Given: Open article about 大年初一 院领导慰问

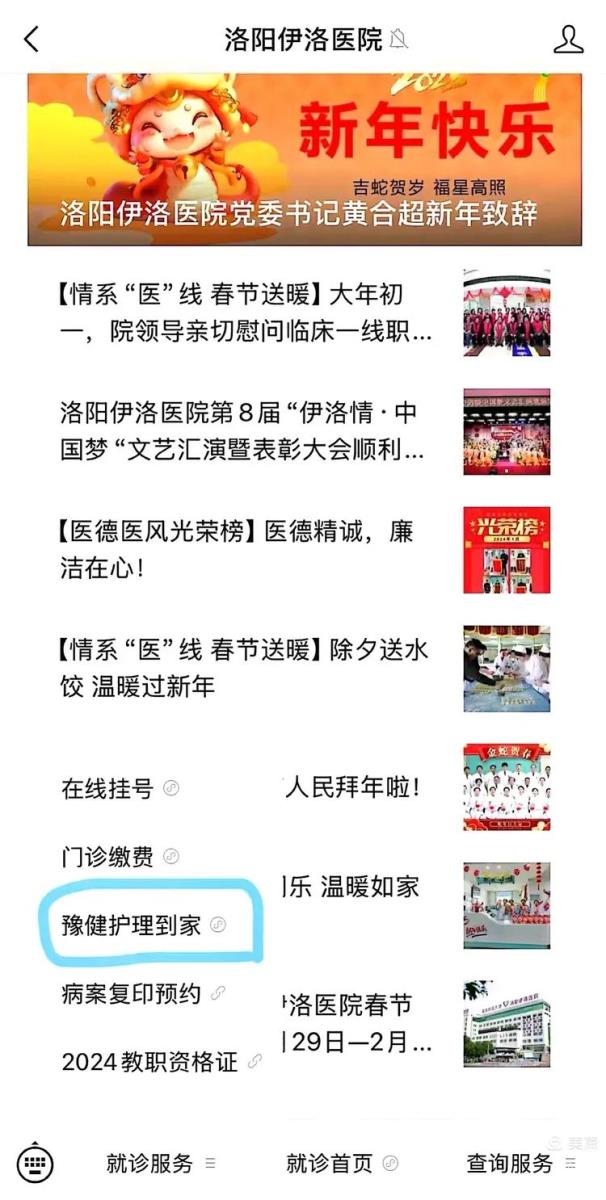Looking at the screenshot, I should click(245, 312).
